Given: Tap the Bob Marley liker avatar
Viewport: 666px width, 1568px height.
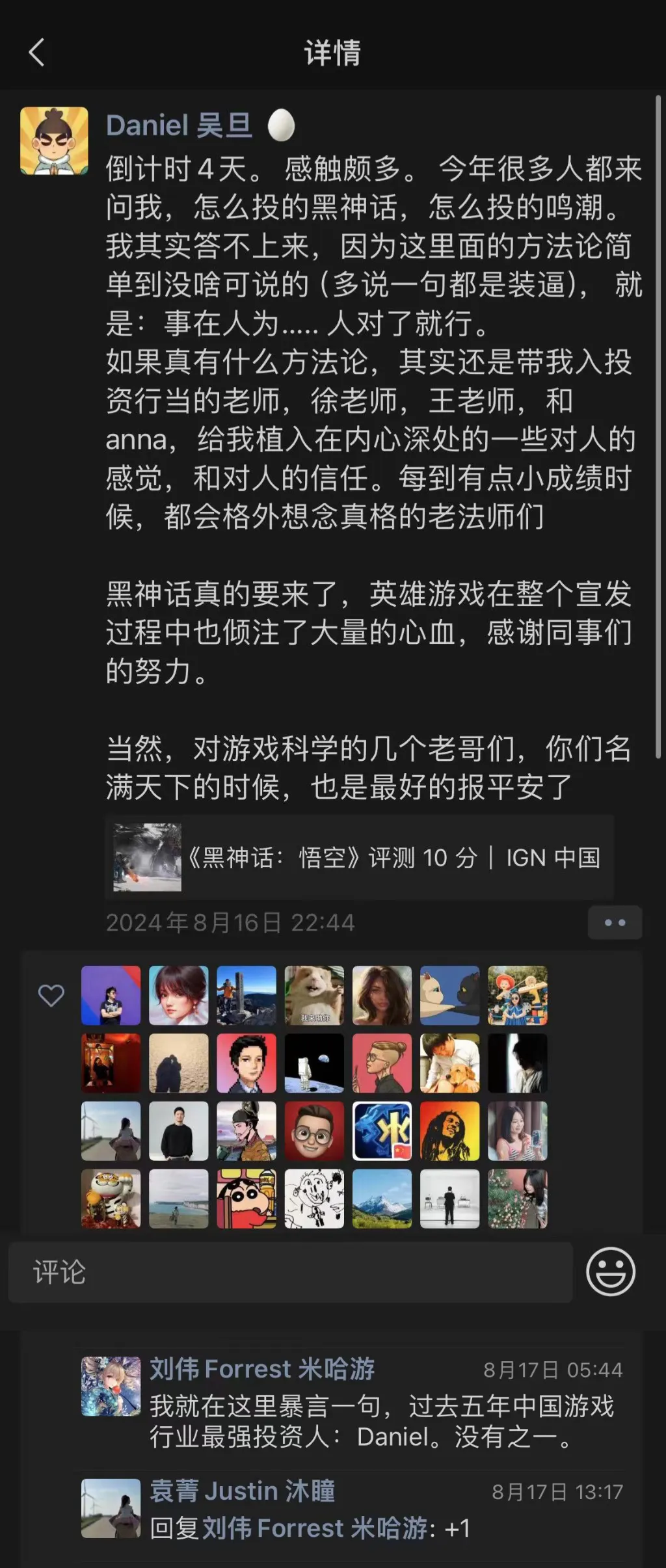Looking at the screenshot, I should coord(449,1132).
